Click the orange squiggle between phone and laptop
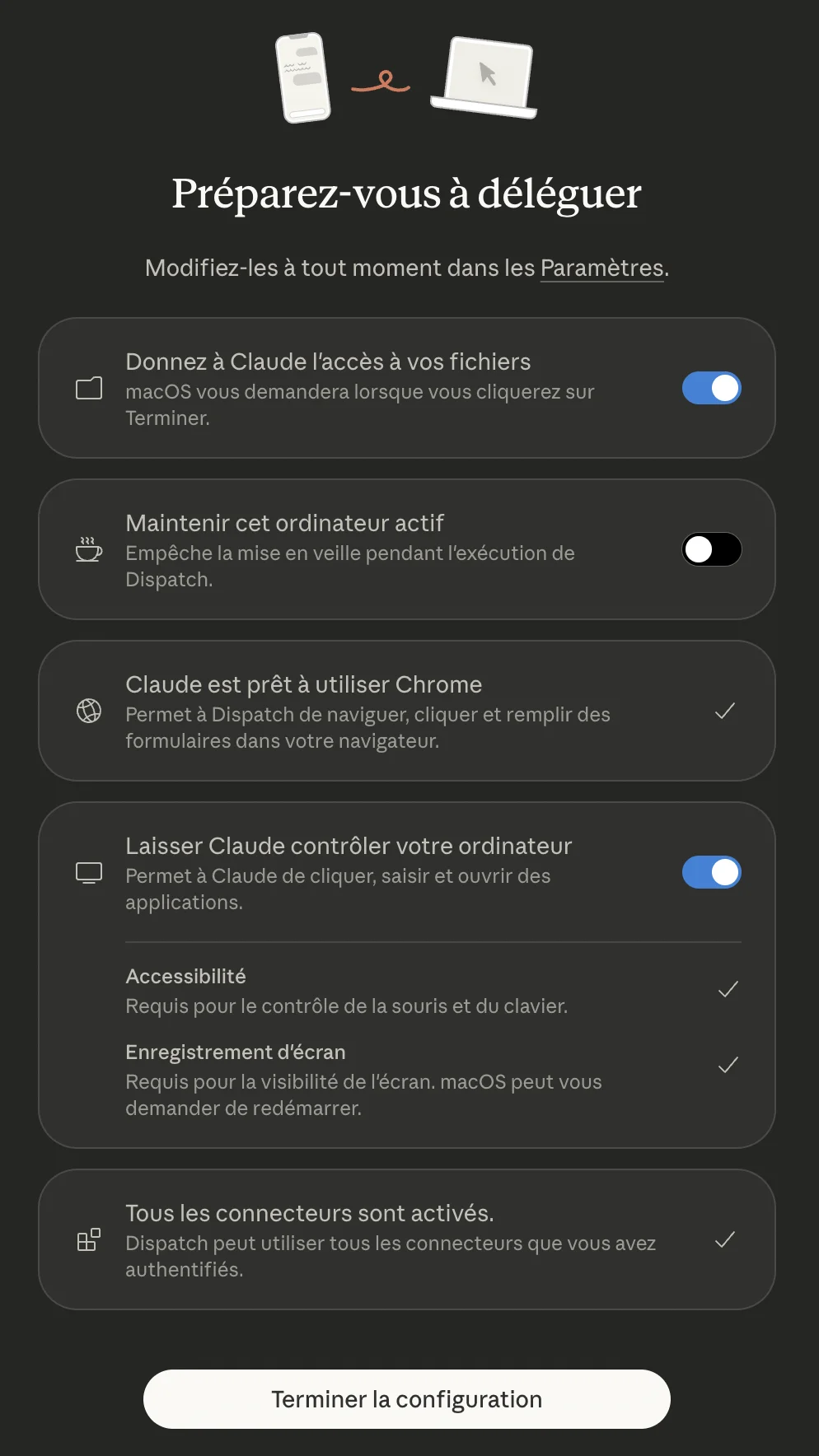The width and height of the screenshot is (819, 1456). pos(381,82)
